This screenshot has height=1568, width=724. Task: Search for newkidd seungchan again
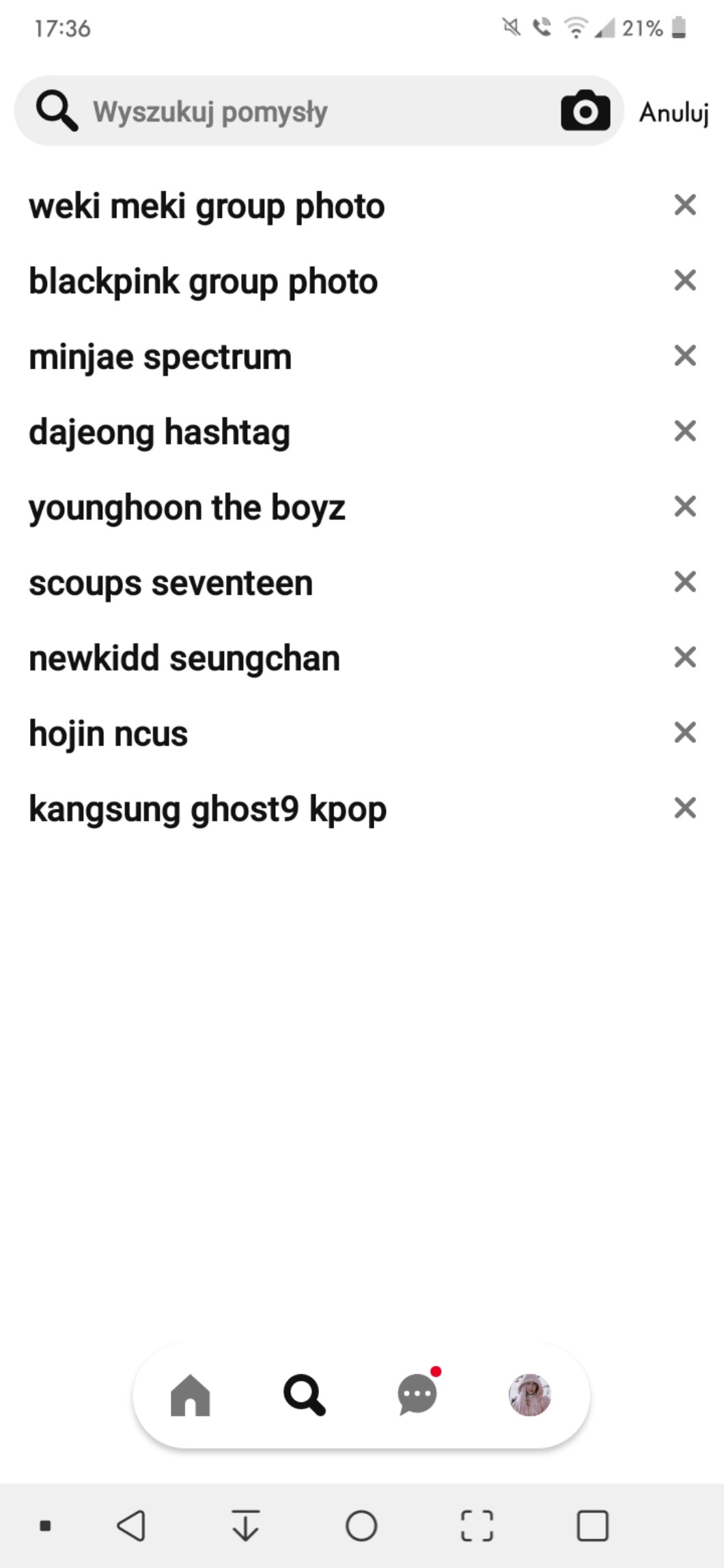[x=184, y=658]
